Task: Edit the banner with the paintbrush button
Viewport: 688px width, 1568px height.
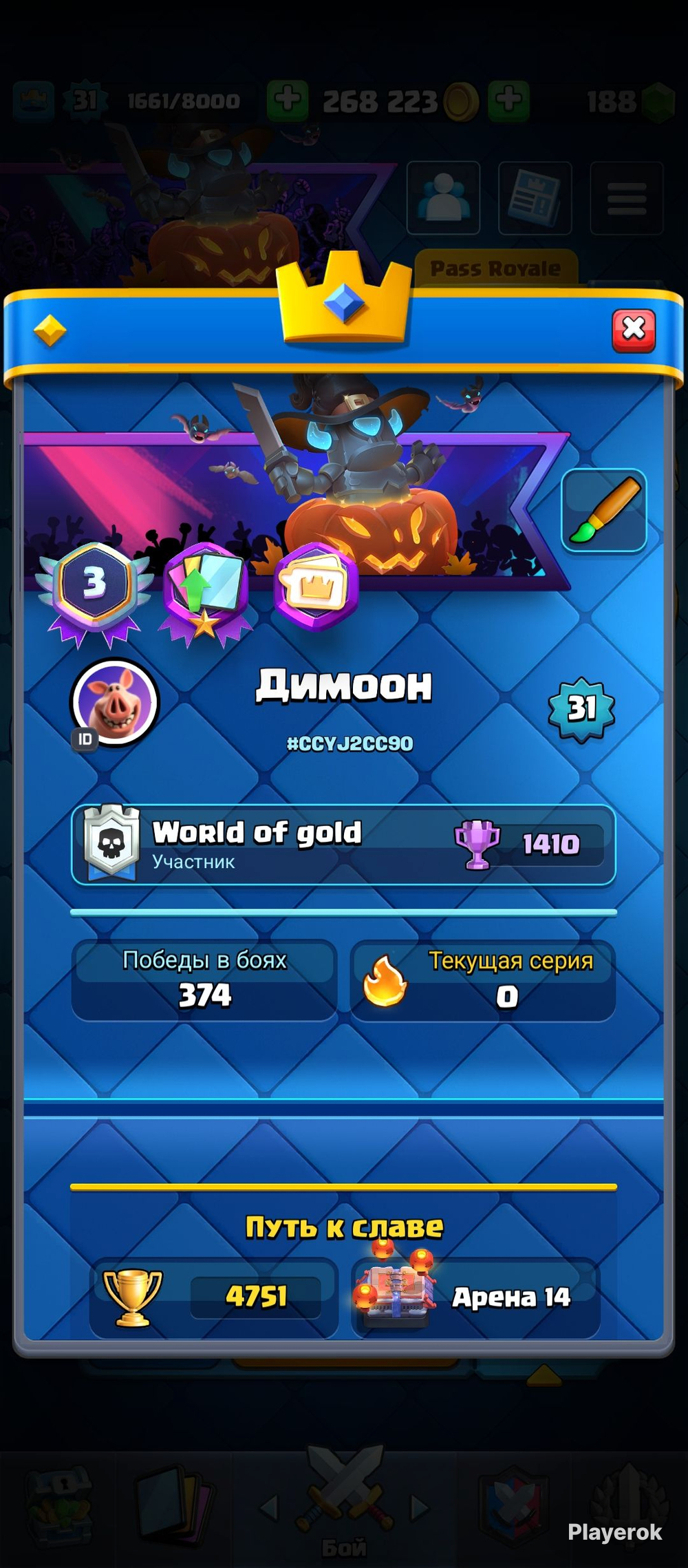Action: click(603, 511)
